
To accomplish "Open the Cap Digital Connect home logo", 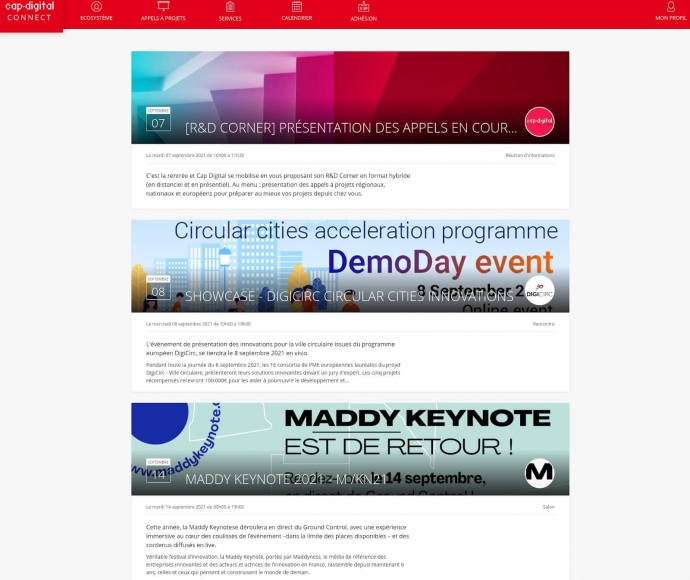I will (30, 12).
